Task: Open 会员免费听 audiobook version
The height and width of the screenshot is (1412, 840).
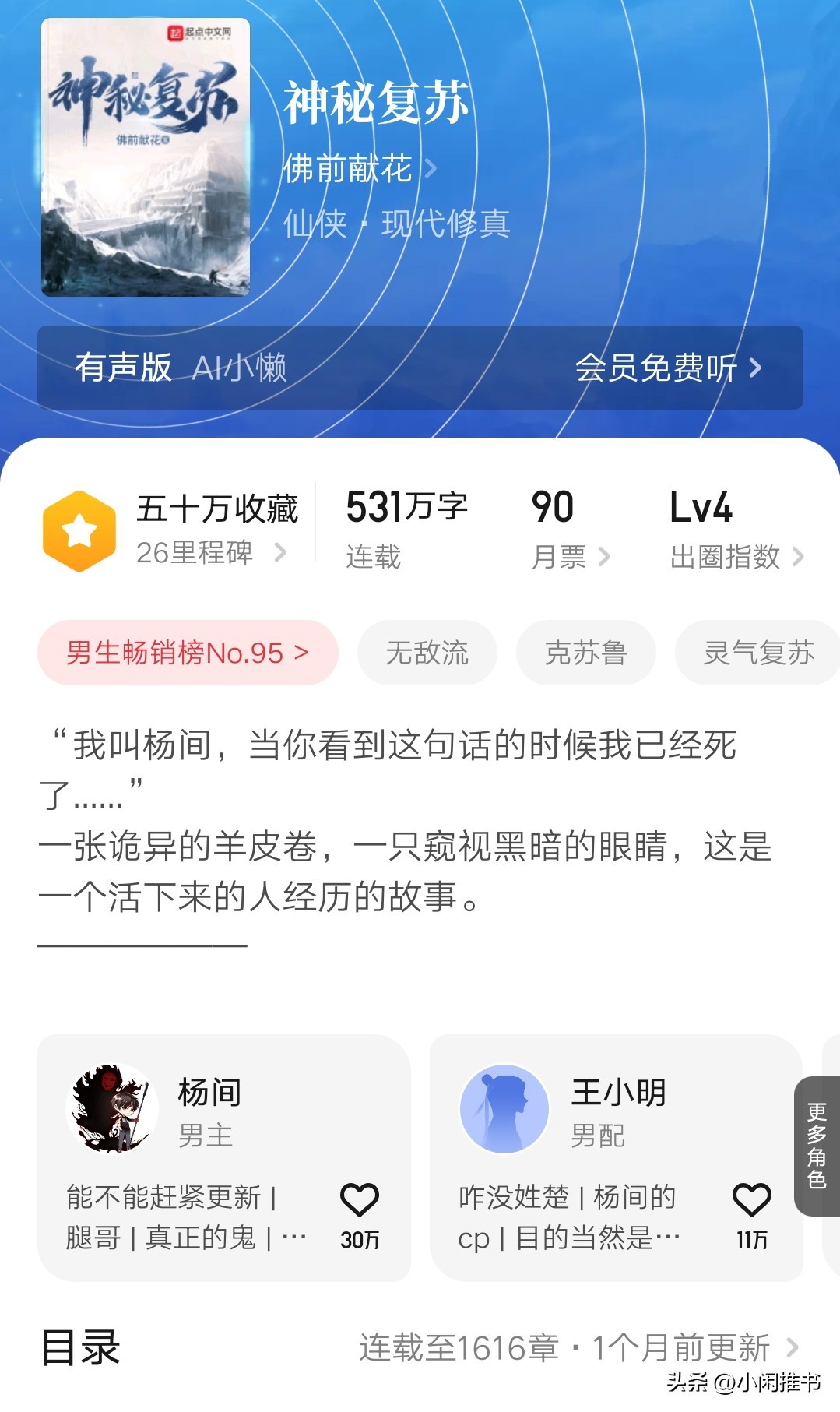Action: pos(667,368)
